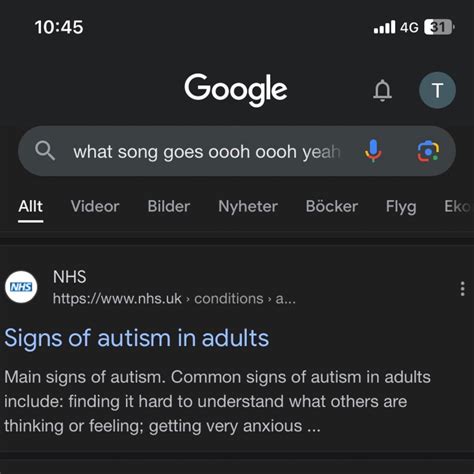Screen dimensions: 474x474
Task: Switch to the Nyheter tab
Action: click(248, 206)
